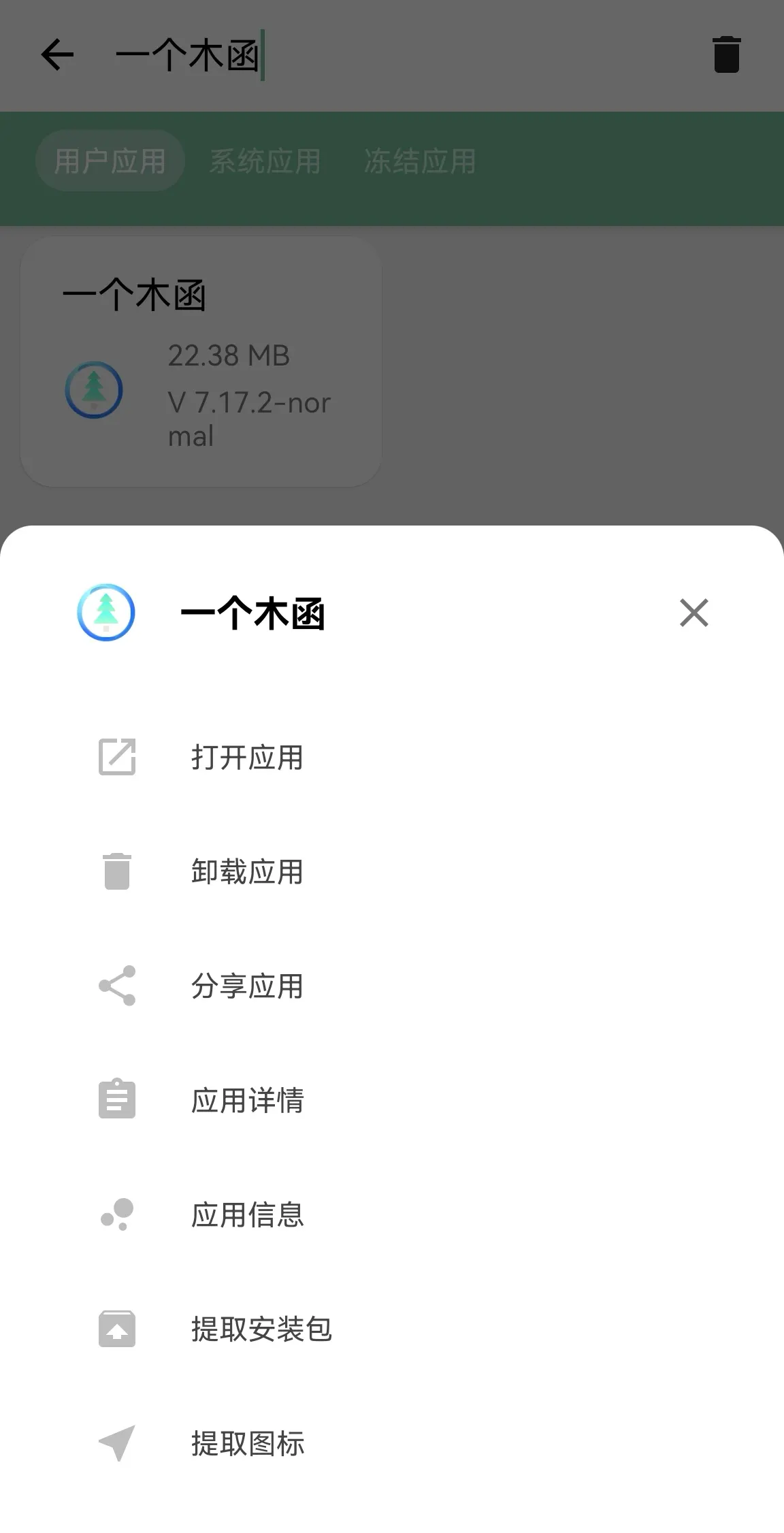Open the 冻结应用 tab

[x=421, y=161]
